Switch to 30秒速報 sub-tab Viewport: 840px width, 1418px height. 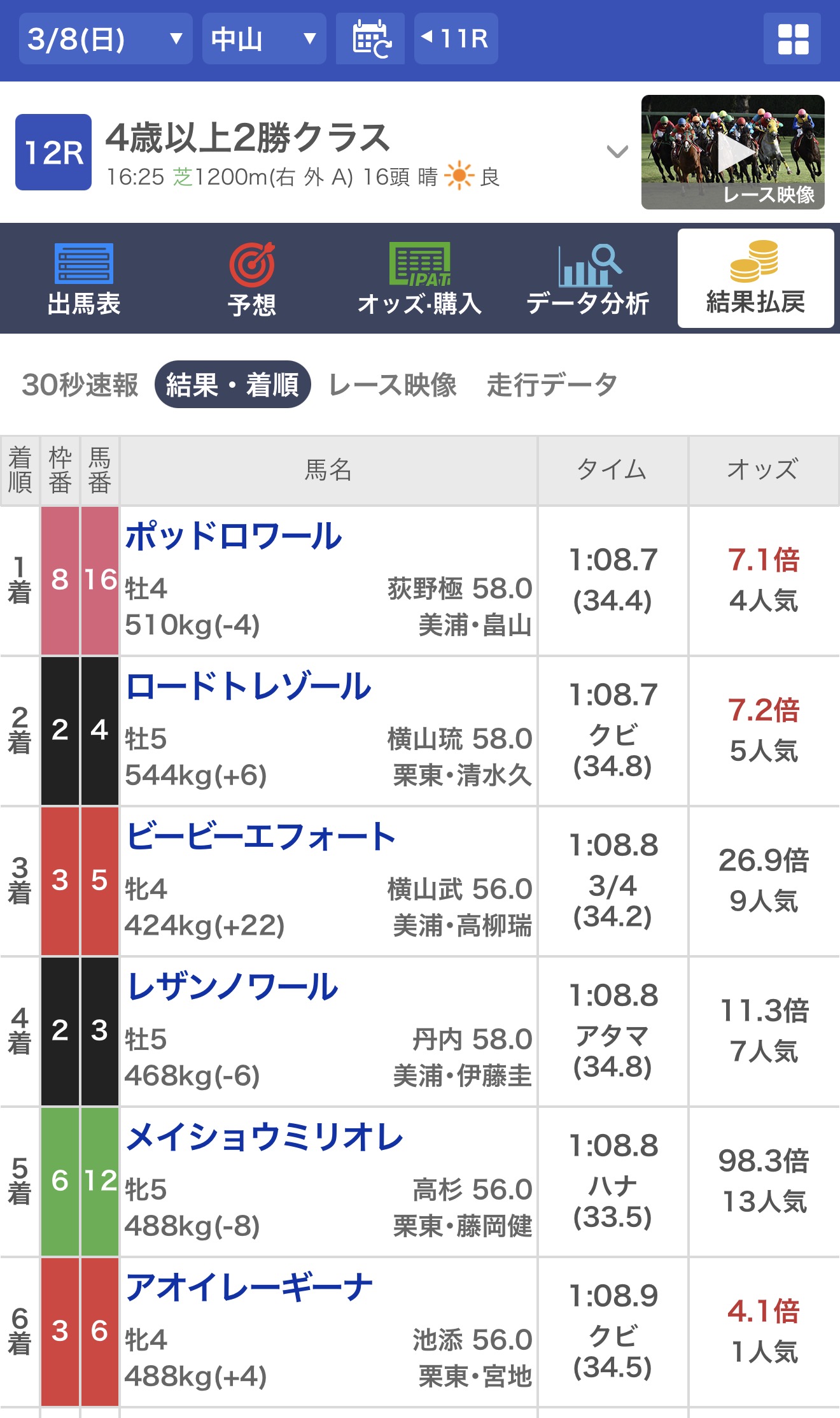pyautogui.click(x=80, y=385)
